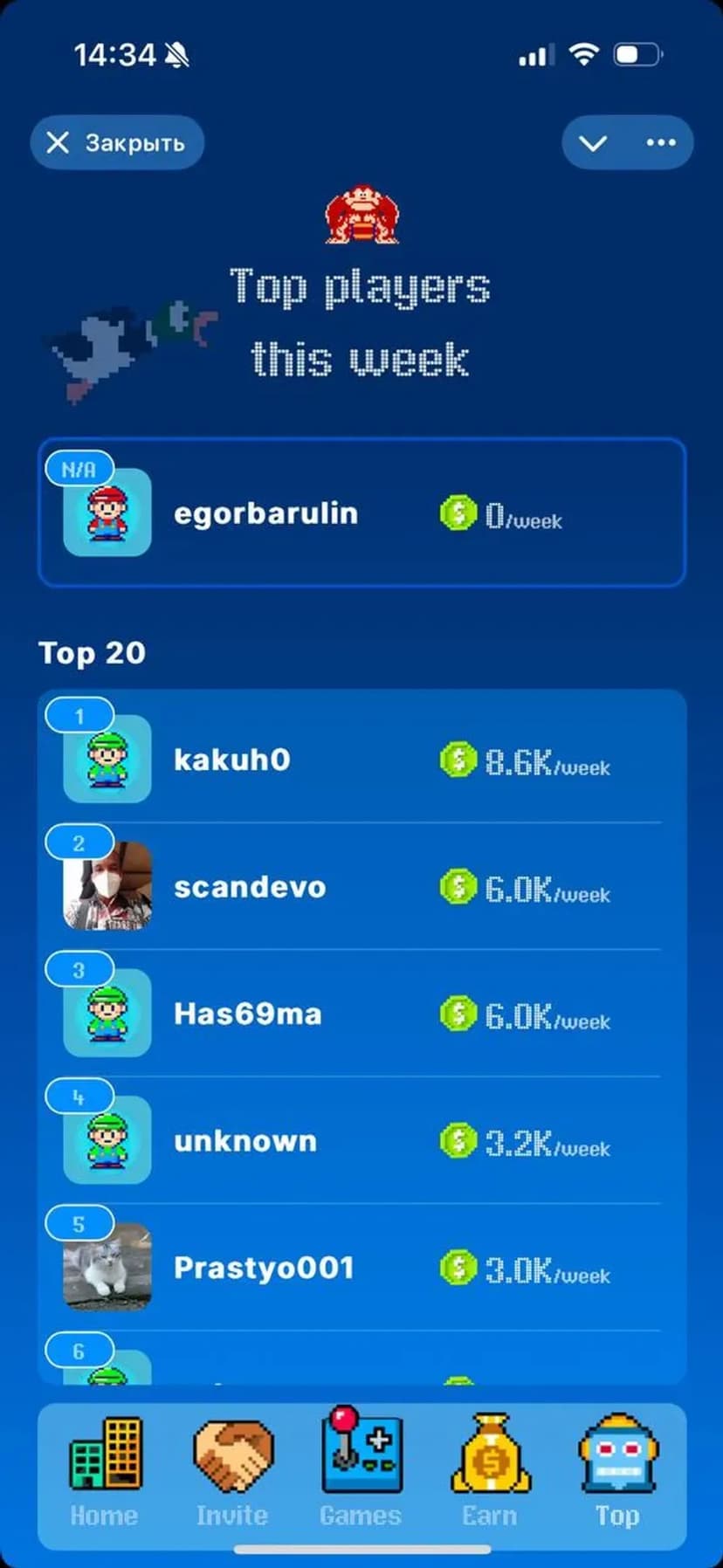Open your own egorbarulin ranking card
This screenshot has width=723, height=1568.
click(x=361, y=513)
